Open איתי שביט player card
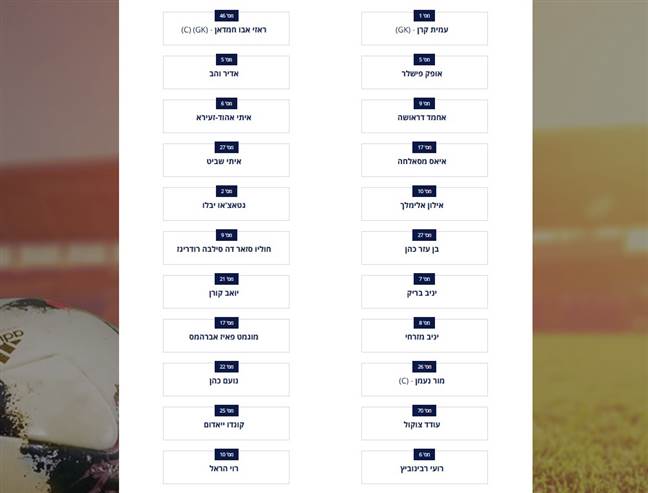Image resolution: width=648 pixels, height=493 pixels. pos(226,162)
